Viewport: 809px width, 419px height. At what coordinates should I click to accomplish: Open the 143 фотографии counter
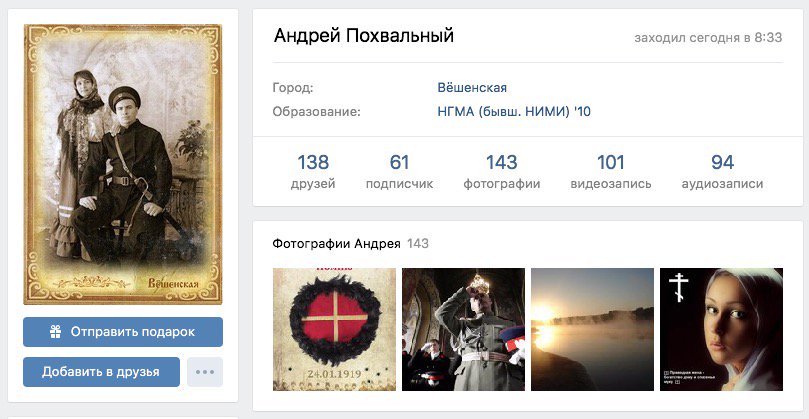[x=501, y=171]
